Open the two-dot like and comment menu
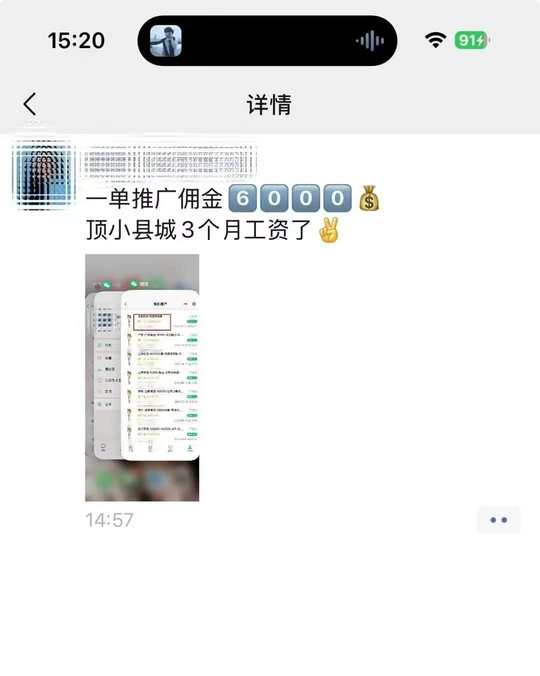Viewport: 540px width, 676px height. pyautogui.click(x=499, y=520)
